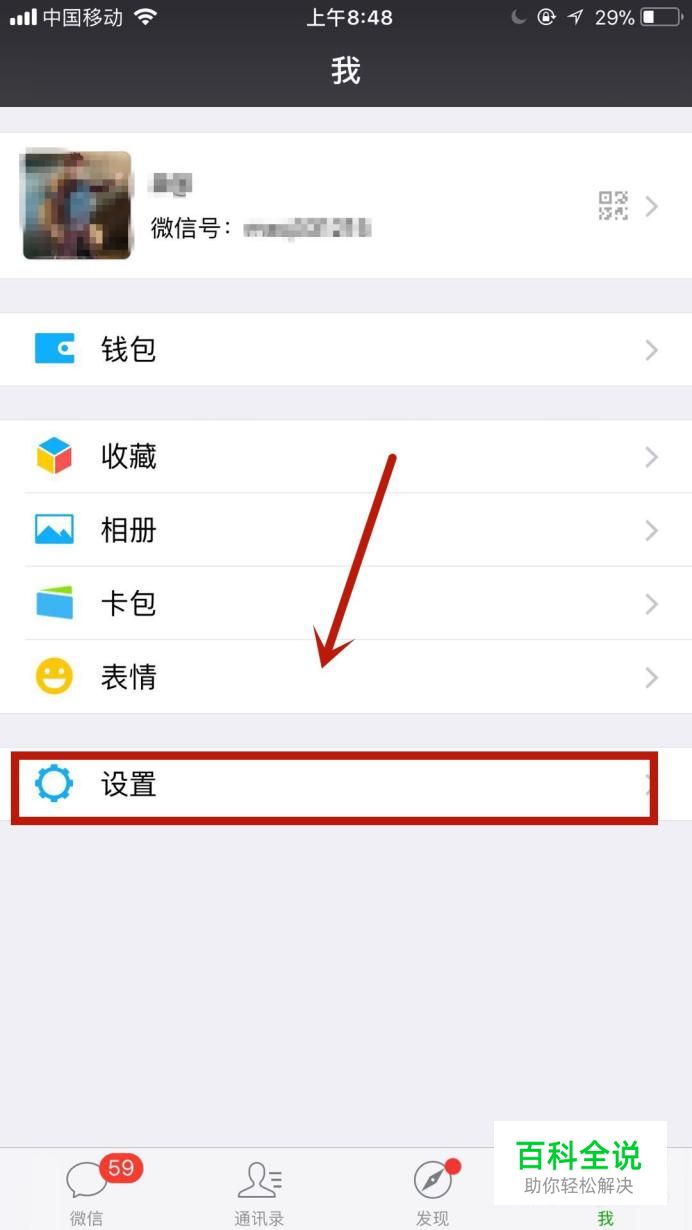Open the profile row with 微信号

[x=346, y=206]
